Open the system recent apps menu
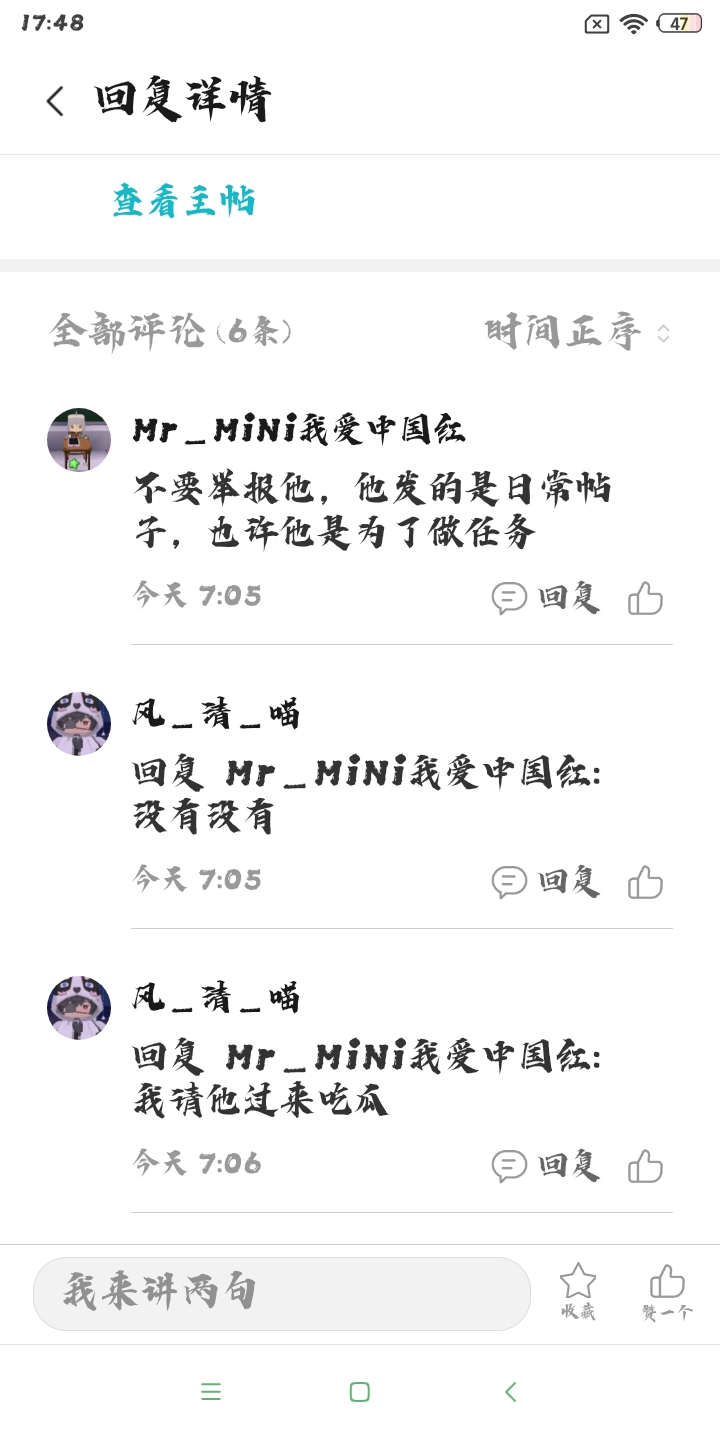 [210, 1391]
